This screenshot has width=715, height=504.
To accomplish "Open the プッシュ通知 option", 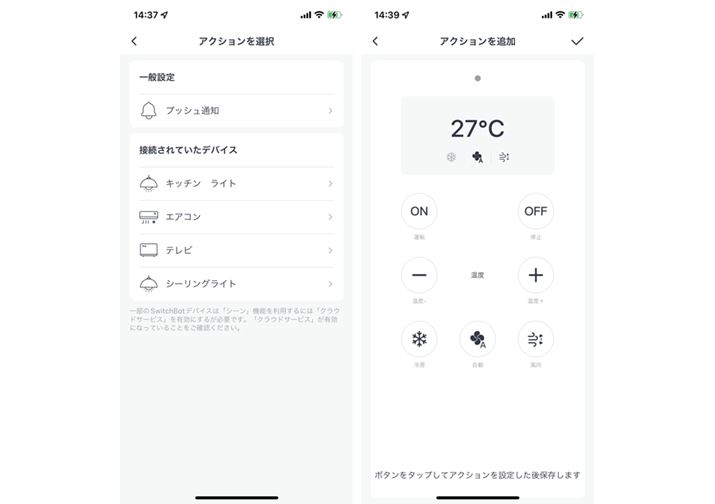I will tap(236, 110).
